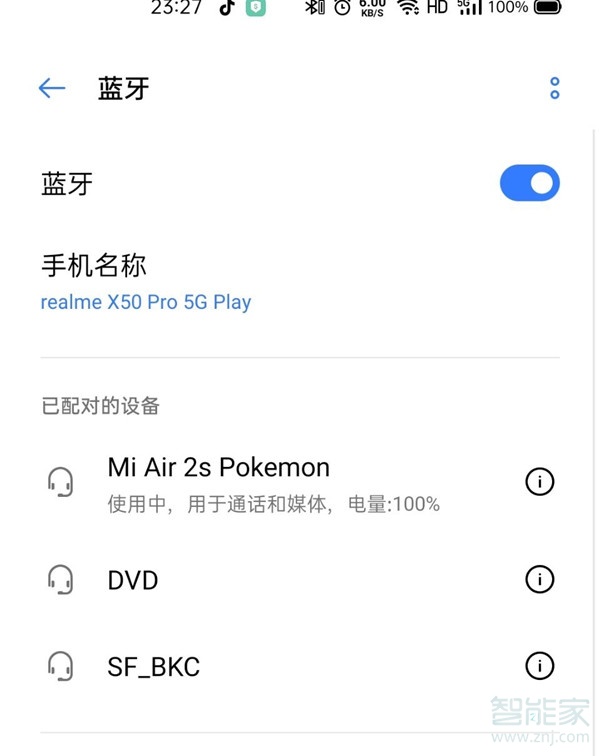Open details for Mi Air 2s Pokemon
This screenshot has height=756, width=600.
click(x=539, y=482)
